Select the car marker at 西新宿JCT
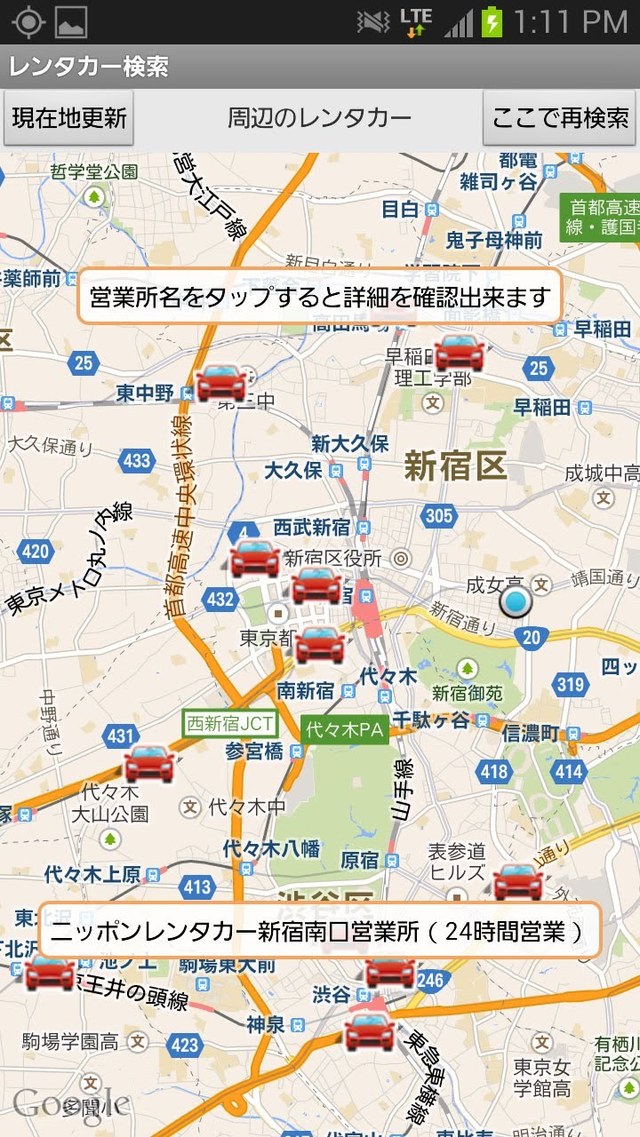Viewport: 640px width, 1137px height. click(x=149, y=763)
